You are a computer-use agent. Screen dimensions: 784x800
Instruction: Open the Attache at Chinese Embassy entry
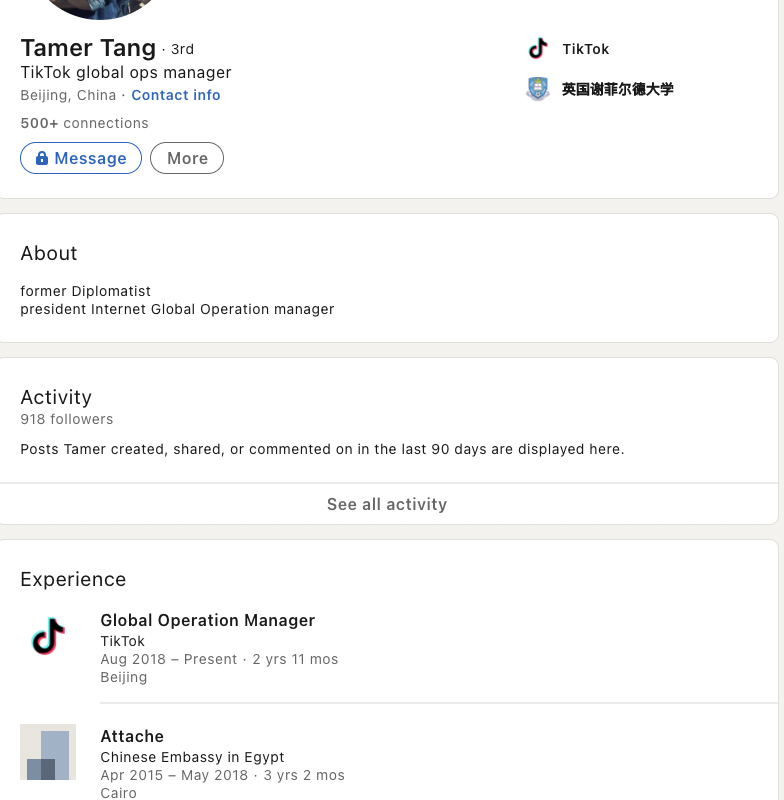[132, 736]
